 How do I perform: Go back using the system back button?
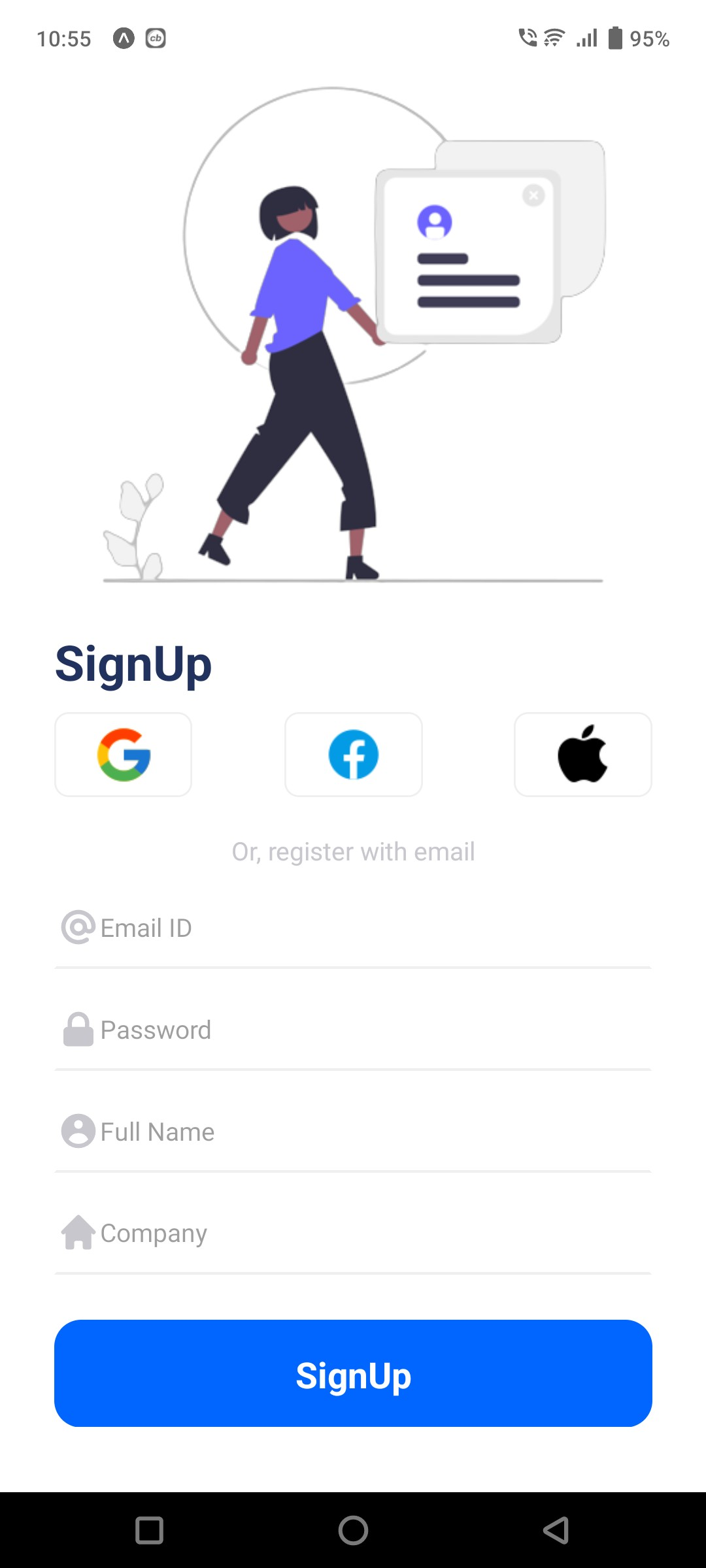click(556, 1530)
